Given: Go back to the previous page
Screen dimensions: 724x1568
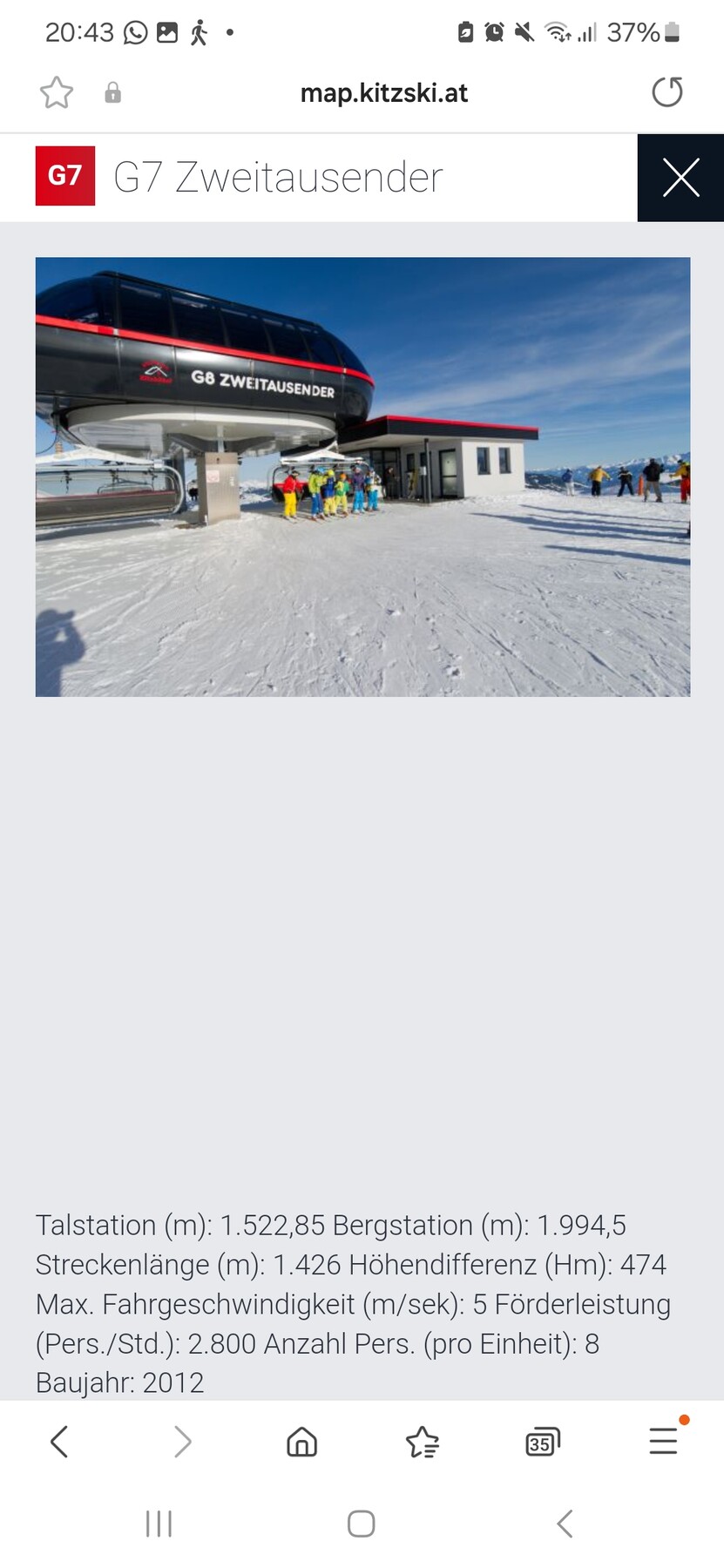Looking at the screenshot, I should (x=59, y=1442).
